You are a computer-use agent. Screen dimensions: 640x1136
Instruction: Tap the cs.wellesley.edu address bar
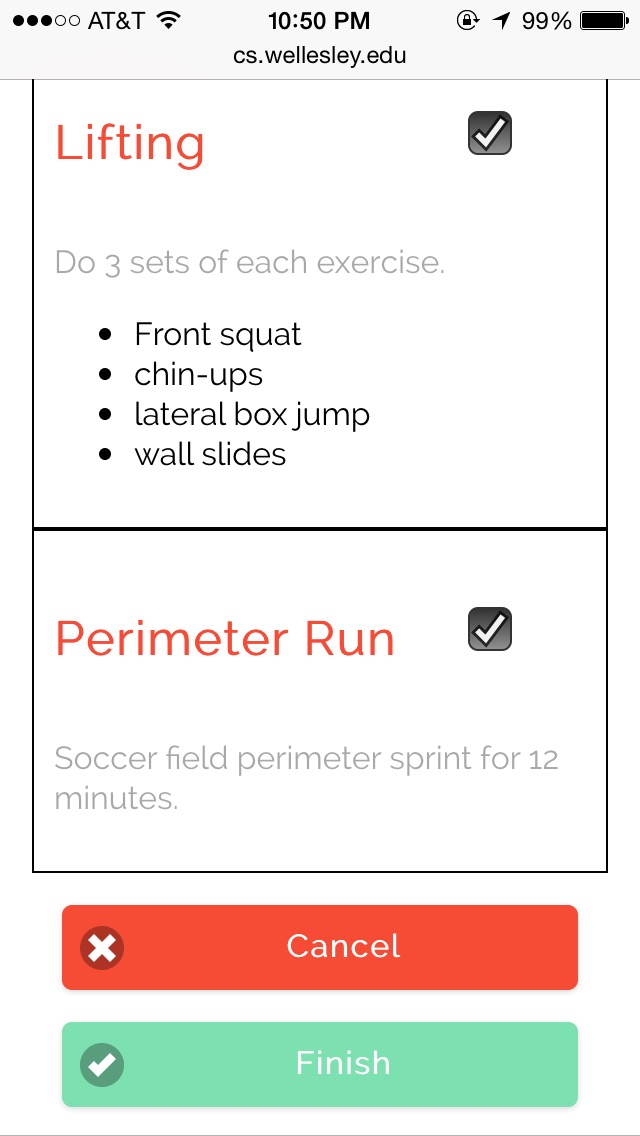pyautogui.click(x=320, y=56)
